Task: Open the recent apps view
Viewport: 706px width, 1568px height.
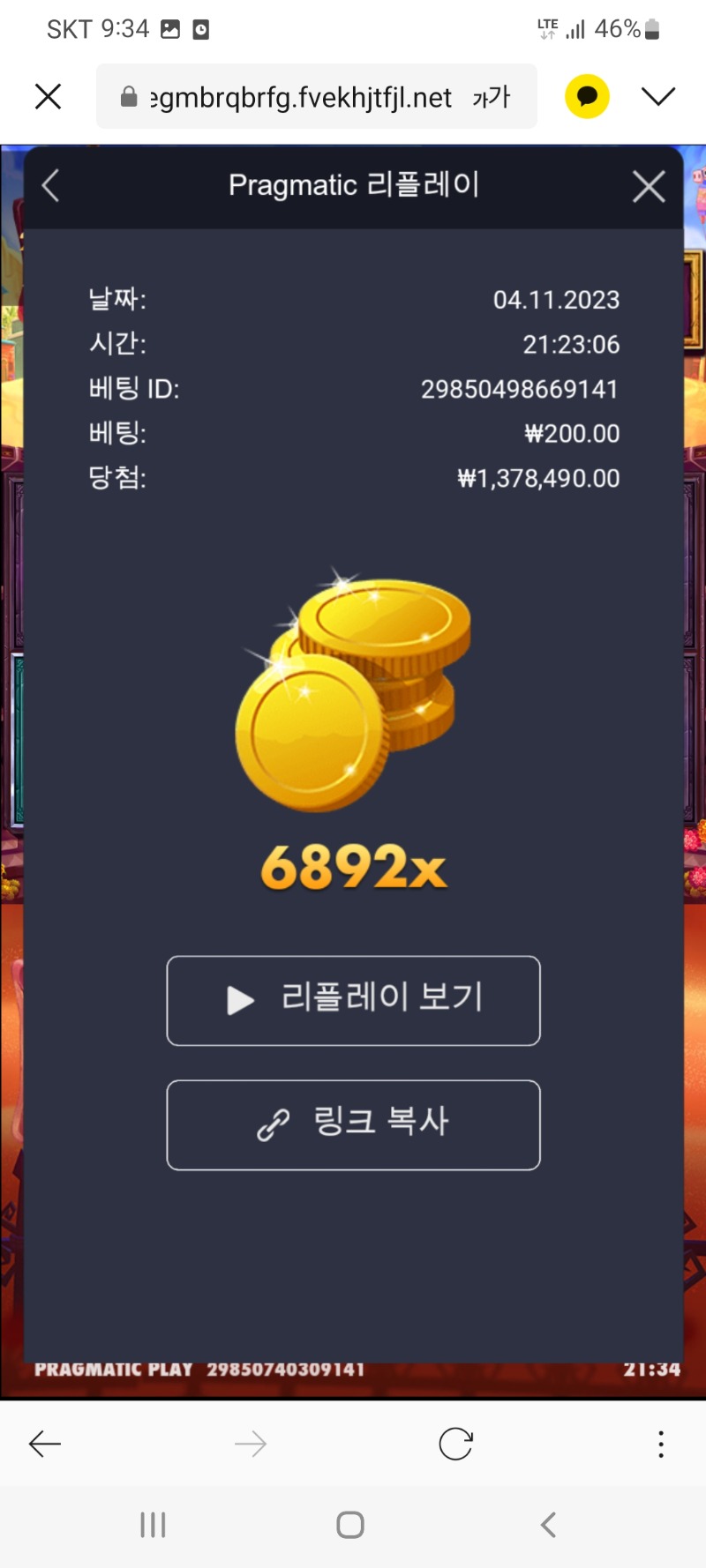Action: (153, 1525)
